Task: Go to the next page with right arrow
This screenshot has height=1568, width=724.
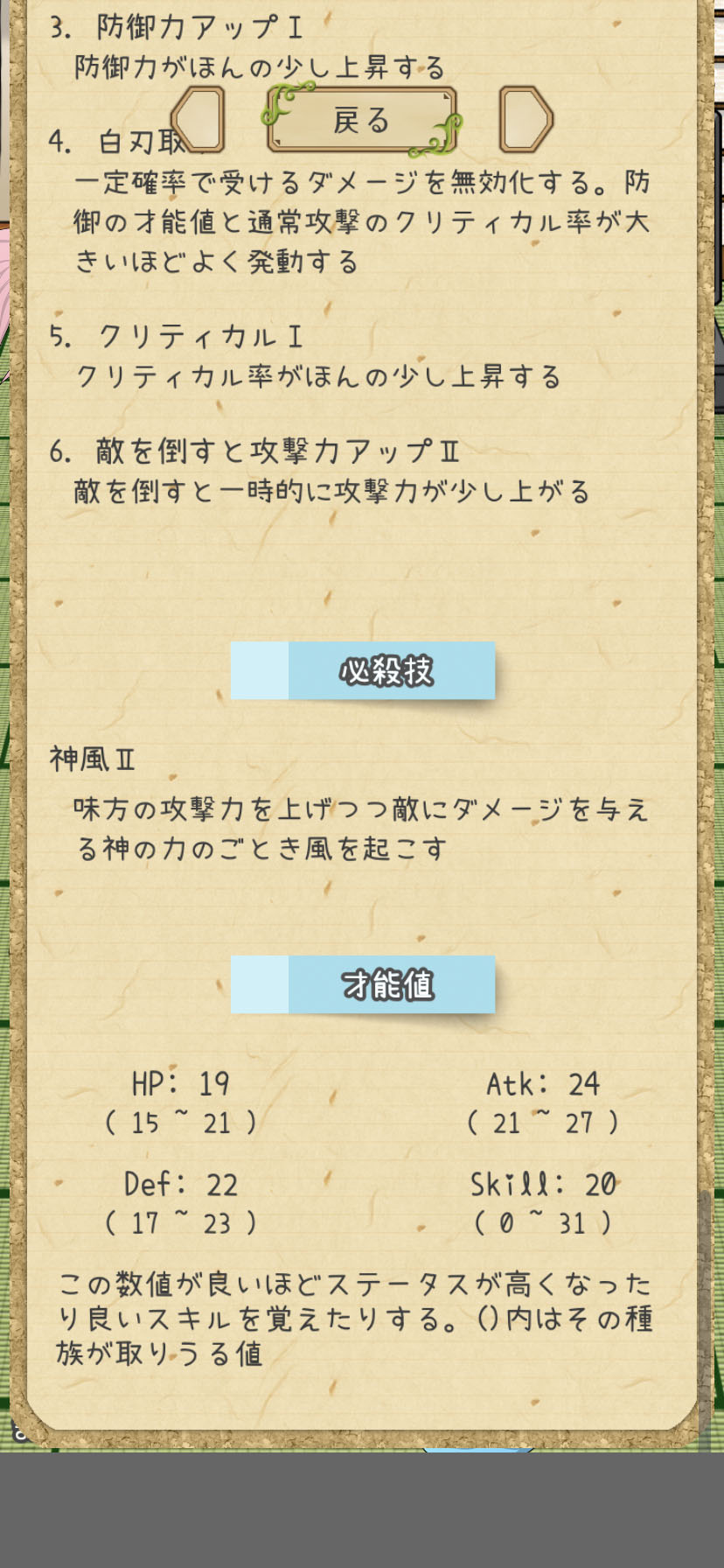Action: pyautogui.click(x=525, y=120)
